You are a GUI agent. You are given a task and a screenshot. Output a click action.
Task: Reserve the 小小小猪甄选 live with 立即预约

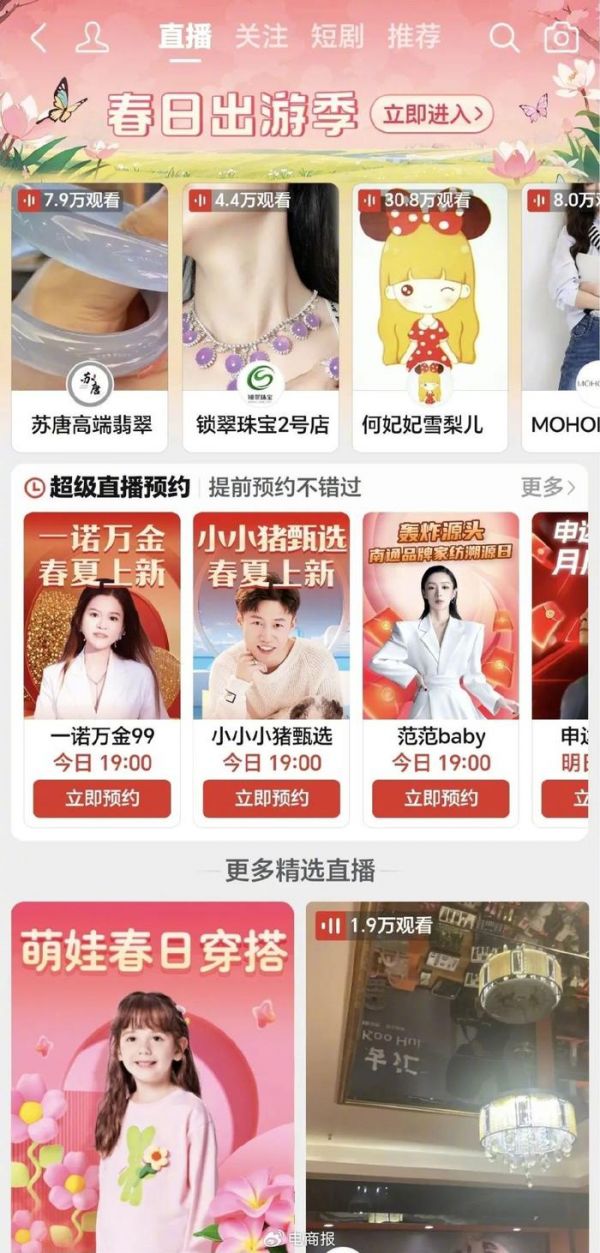271,799
